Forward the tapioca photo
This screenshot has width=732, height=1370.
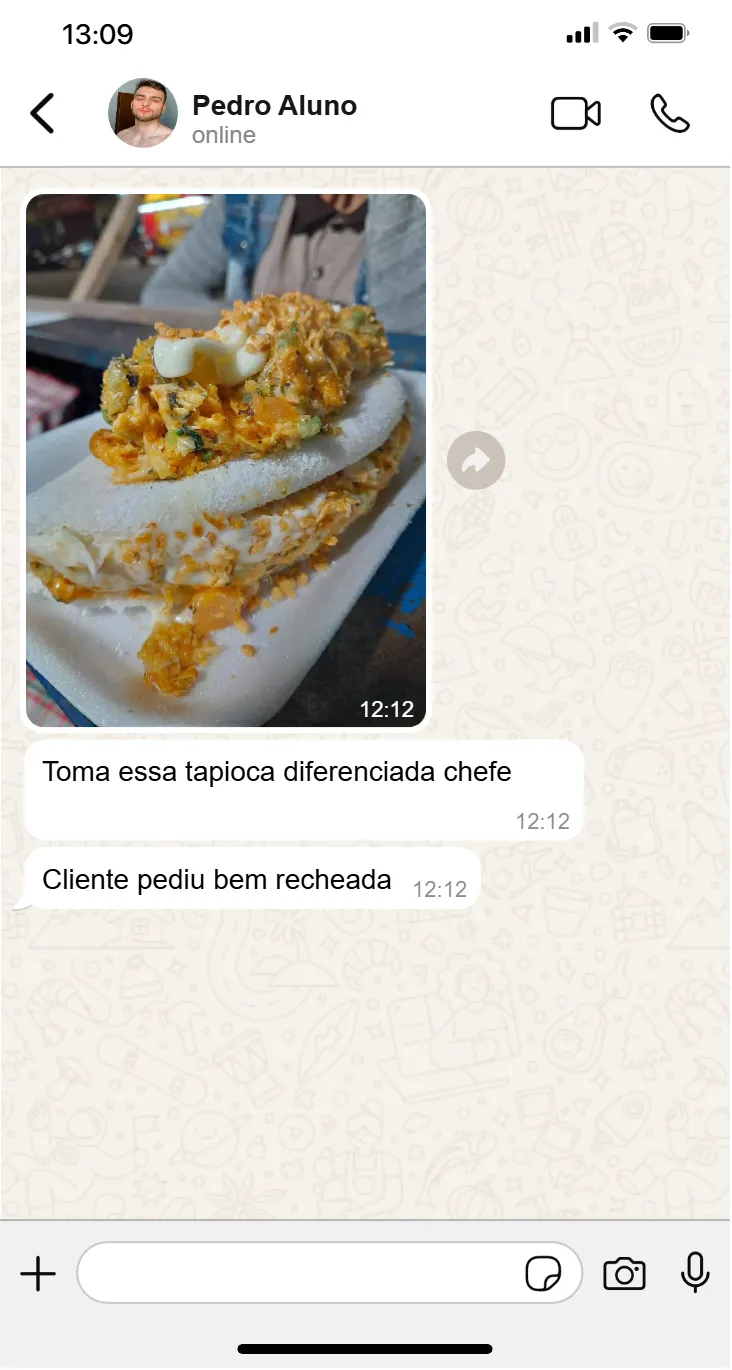[x=476, y=461]
